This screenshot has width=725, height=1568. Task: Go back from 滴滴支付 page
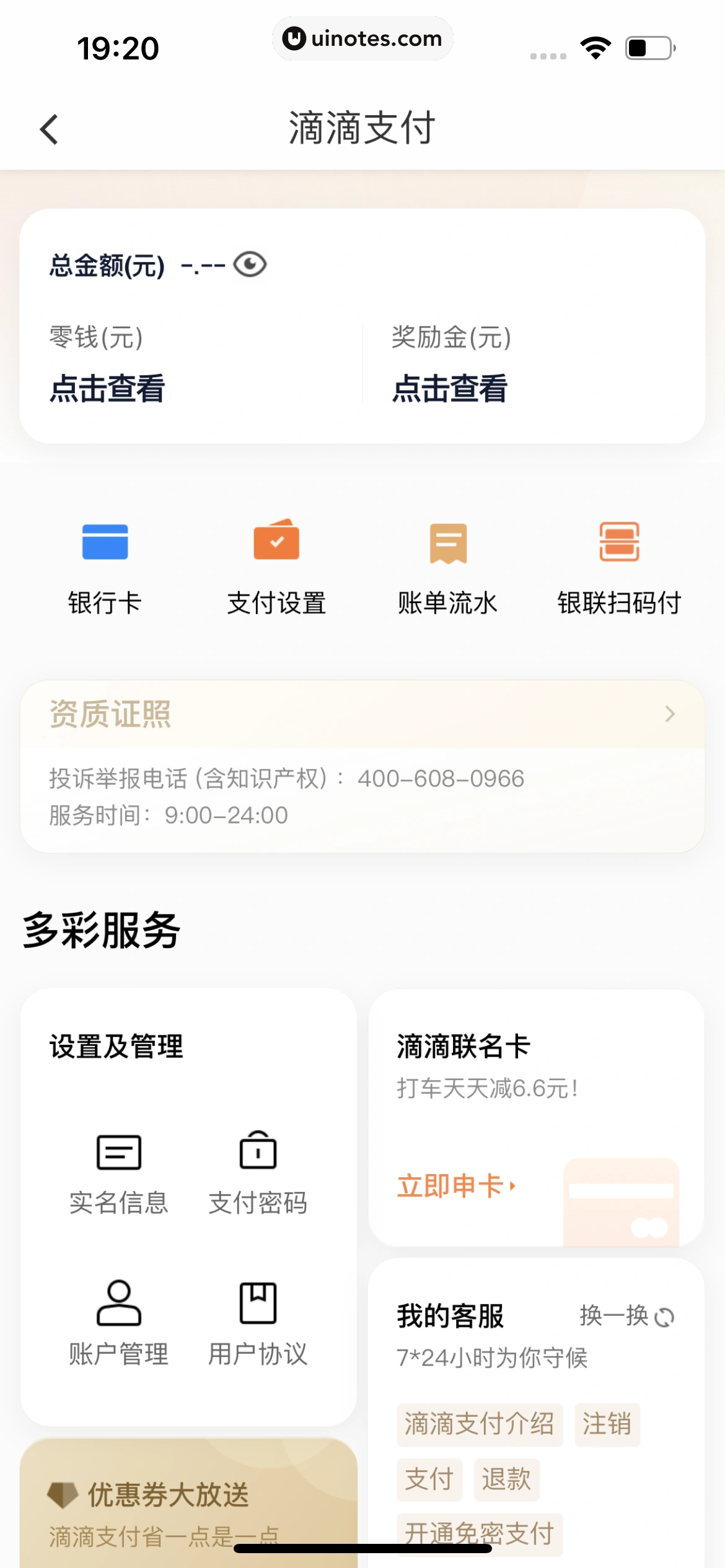click(50, 129)
